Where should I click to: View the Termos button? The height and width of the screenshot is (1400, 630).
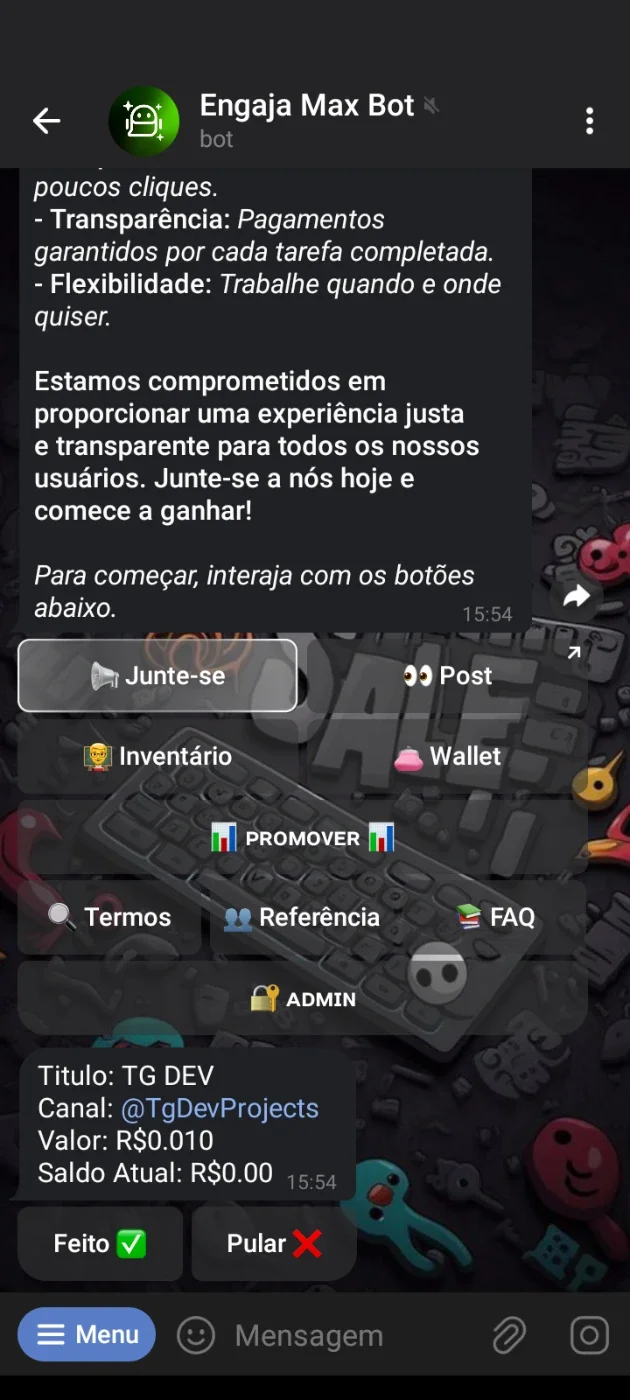[110, 917]
